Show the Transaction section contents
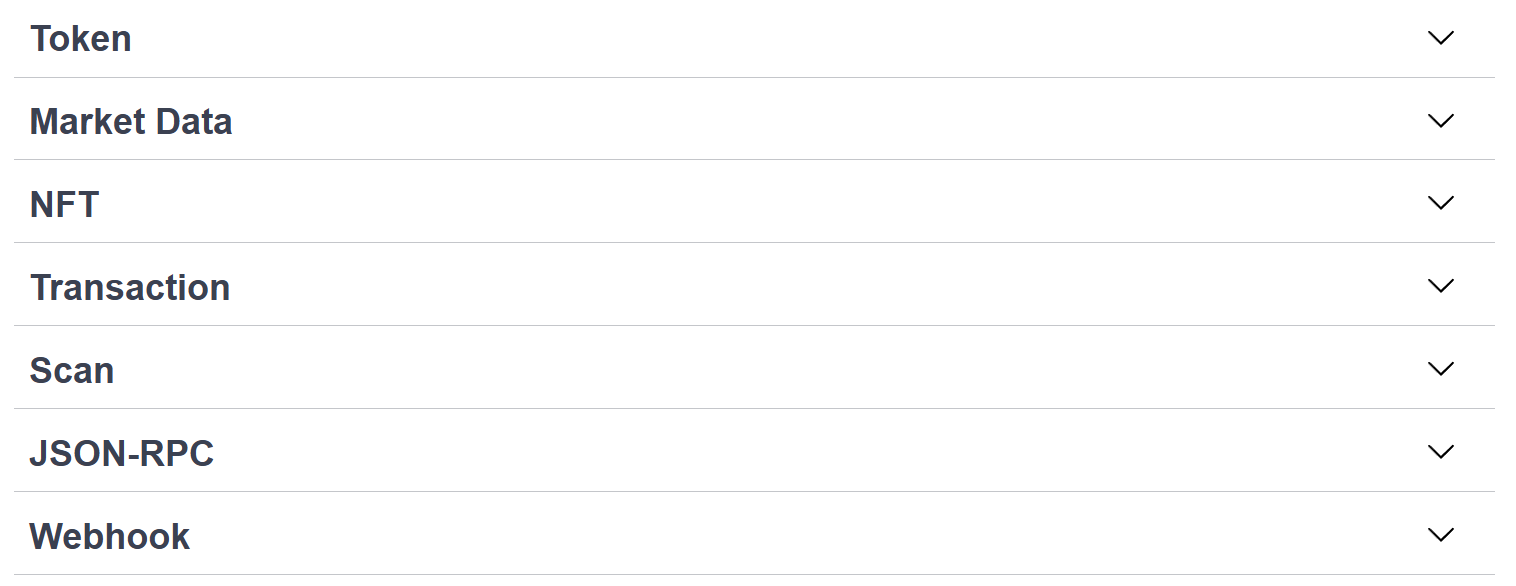 [x=1440, y=286]
